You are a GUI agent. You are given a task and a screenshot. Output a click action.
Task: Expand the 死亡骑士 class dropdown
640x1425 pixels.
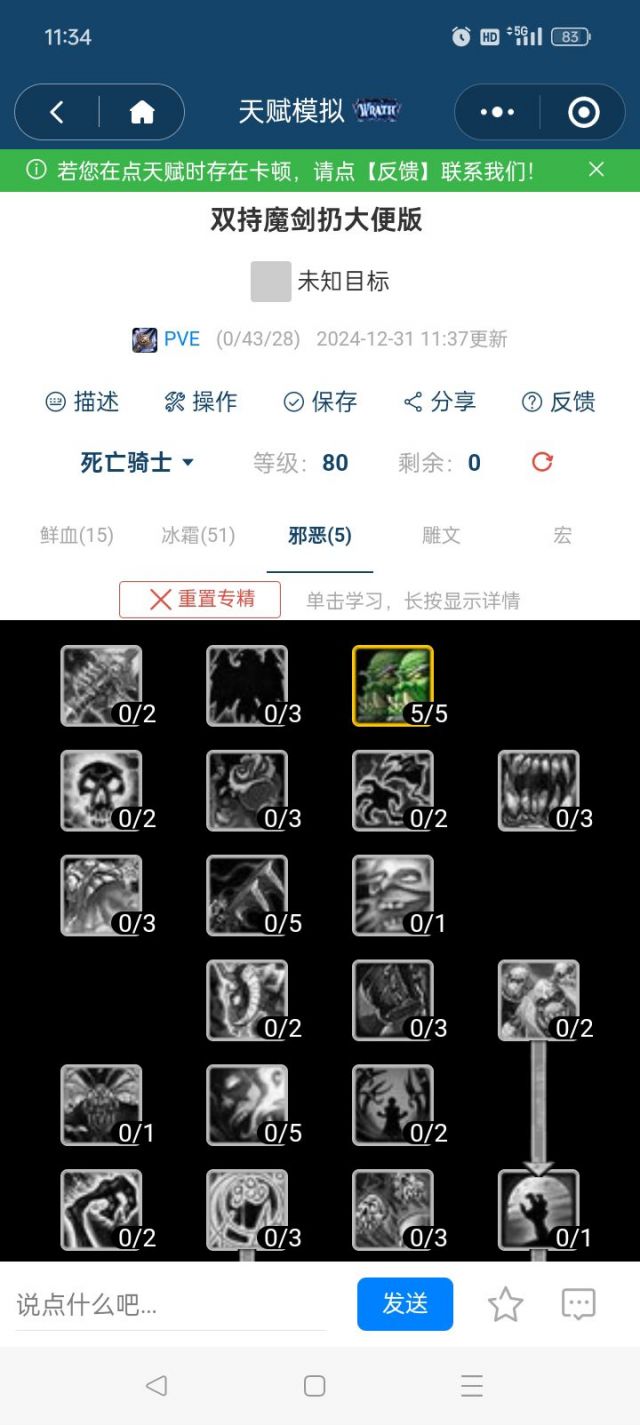[137, 463]
